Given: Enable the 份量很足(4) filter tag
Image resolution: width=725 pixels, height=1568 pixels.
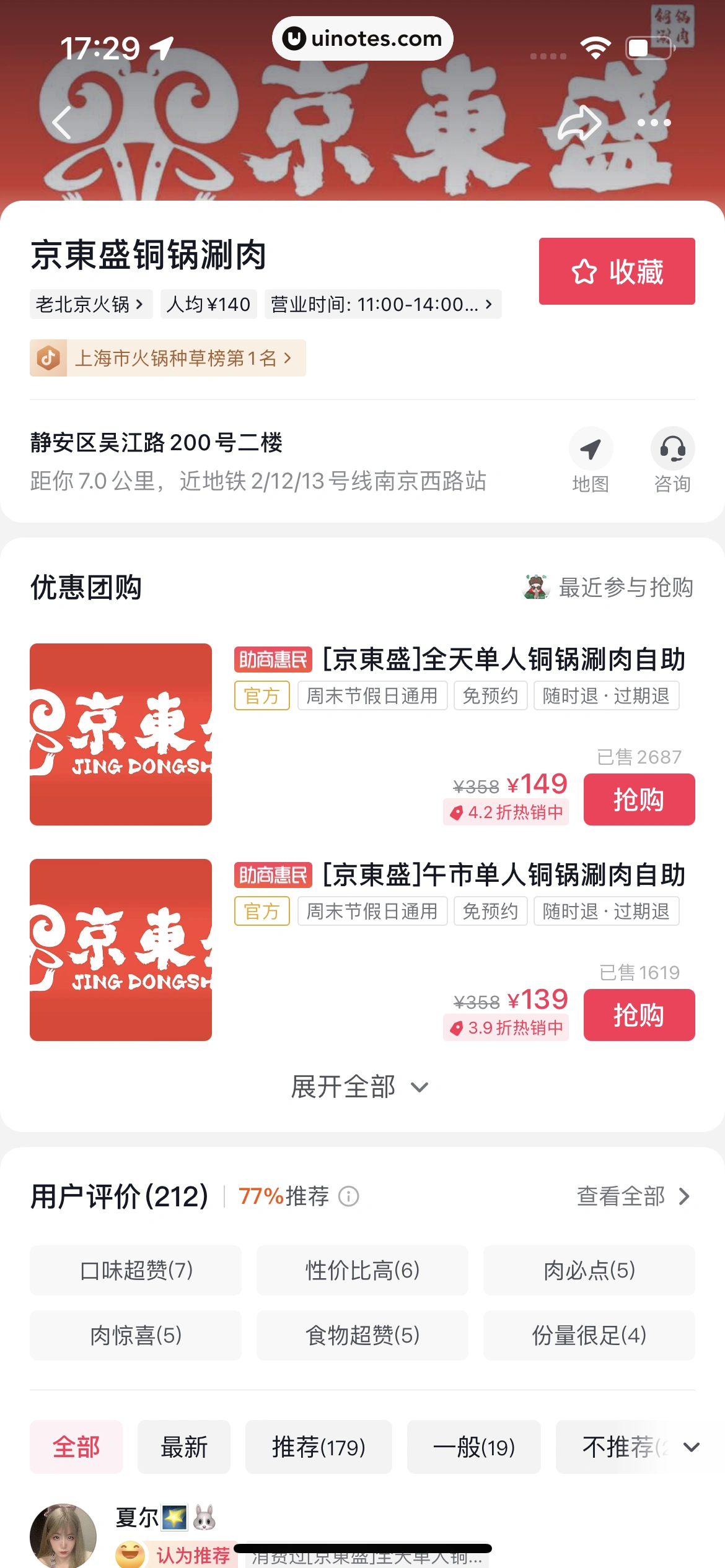Looking at the screenshot, I should click(588, 1335).
